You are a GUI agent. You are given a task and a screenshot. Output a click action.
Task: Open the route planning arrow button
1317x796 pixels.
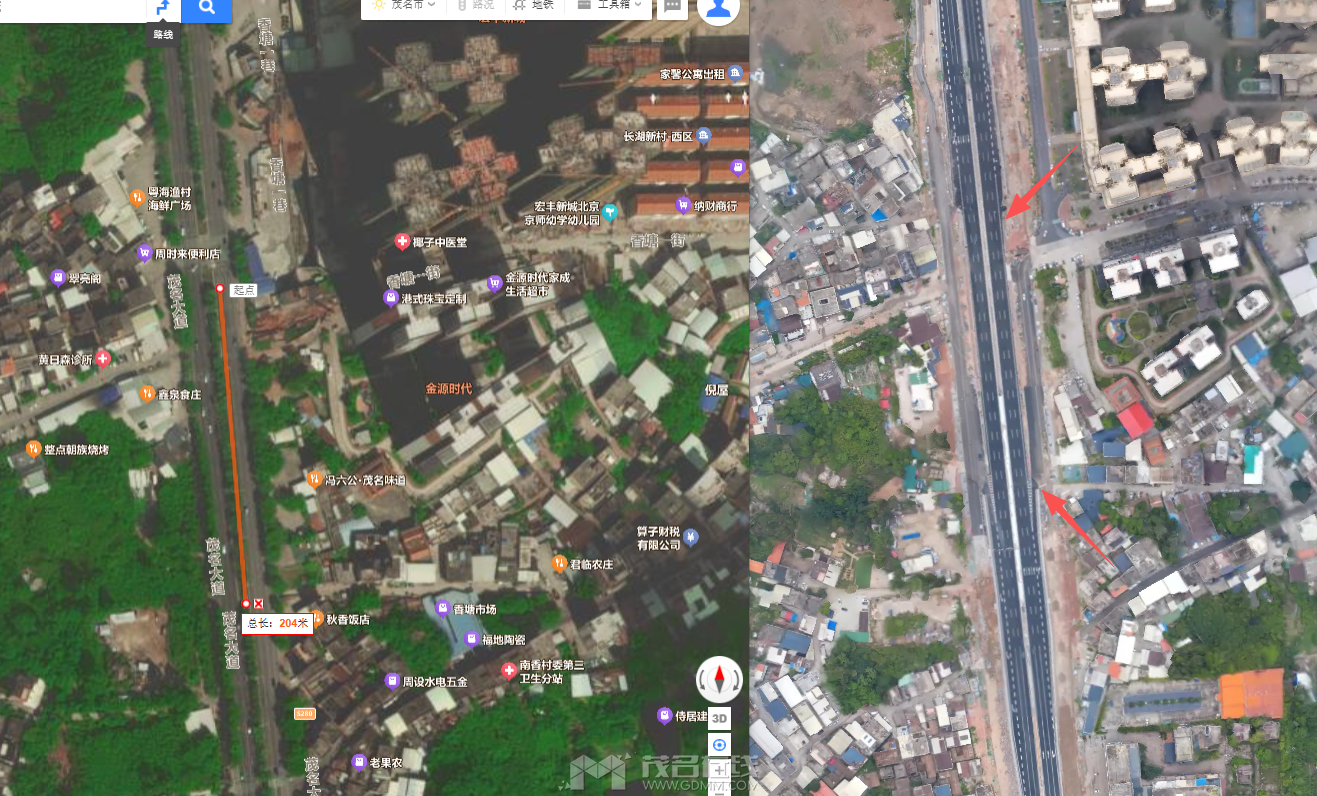point(163,9)
